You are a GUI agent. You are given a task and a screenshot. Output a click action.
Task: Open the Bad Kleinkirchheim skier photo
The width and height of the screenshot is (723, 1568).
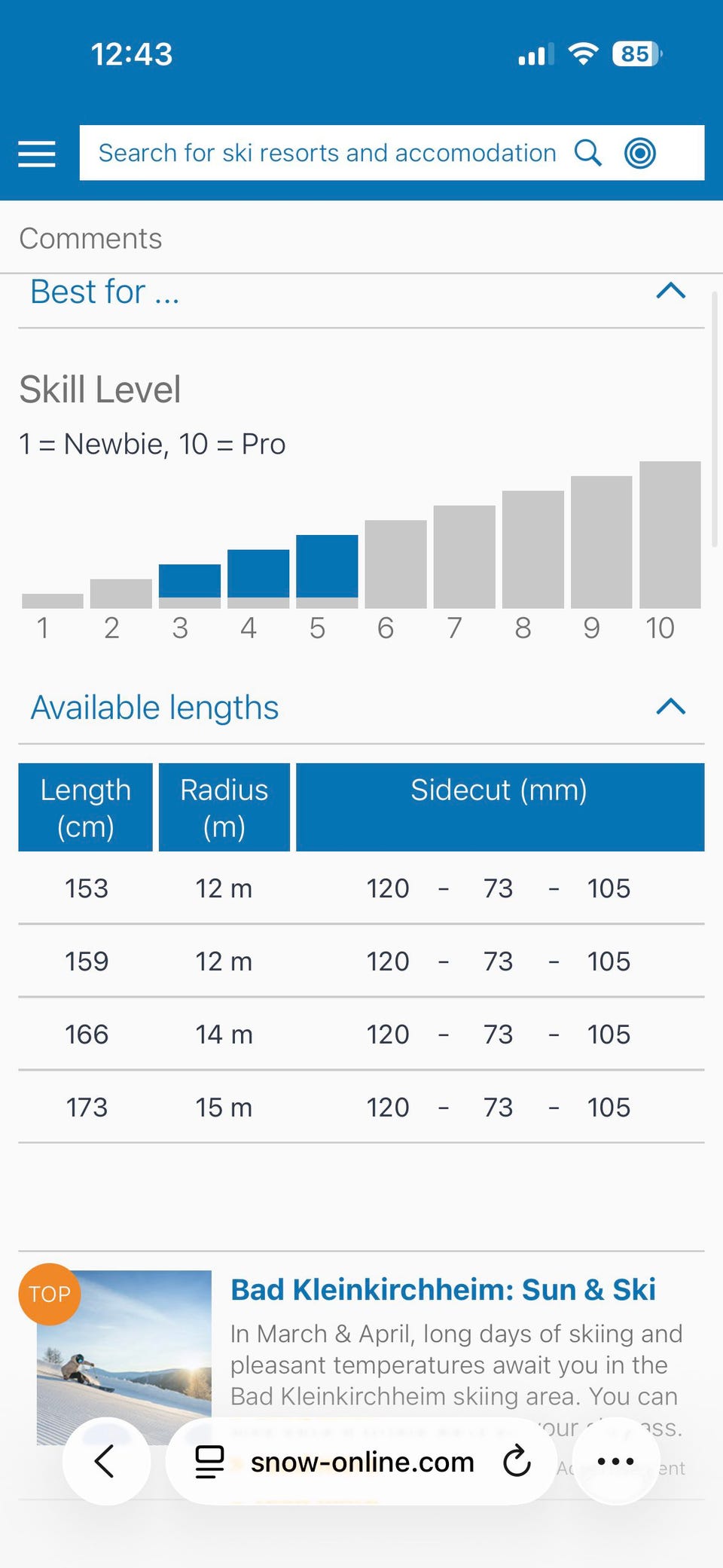point(124,1349)
